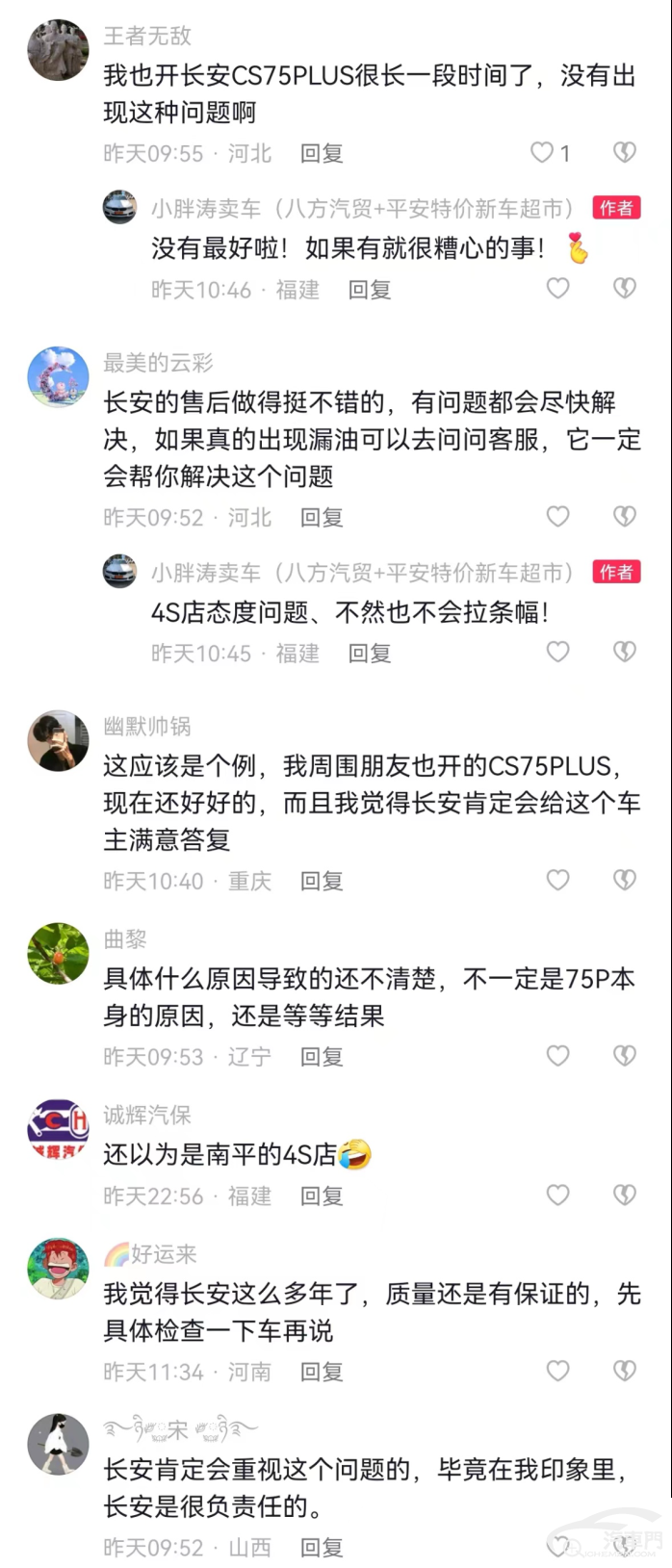Open author 小胖涛卖车's profile from 4S店 reply

(x=120, y=572)
